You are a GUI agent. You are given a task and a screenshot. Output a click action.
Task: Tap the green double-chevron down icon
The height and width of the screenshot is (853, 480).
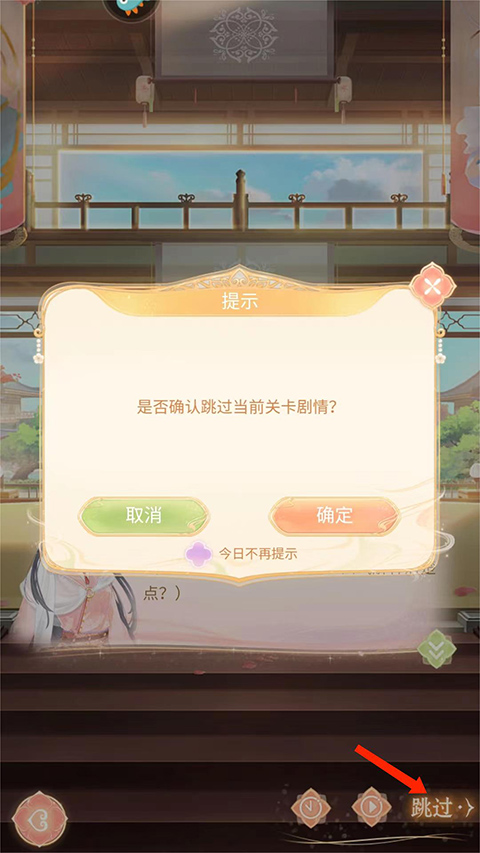tap(436, 648)
